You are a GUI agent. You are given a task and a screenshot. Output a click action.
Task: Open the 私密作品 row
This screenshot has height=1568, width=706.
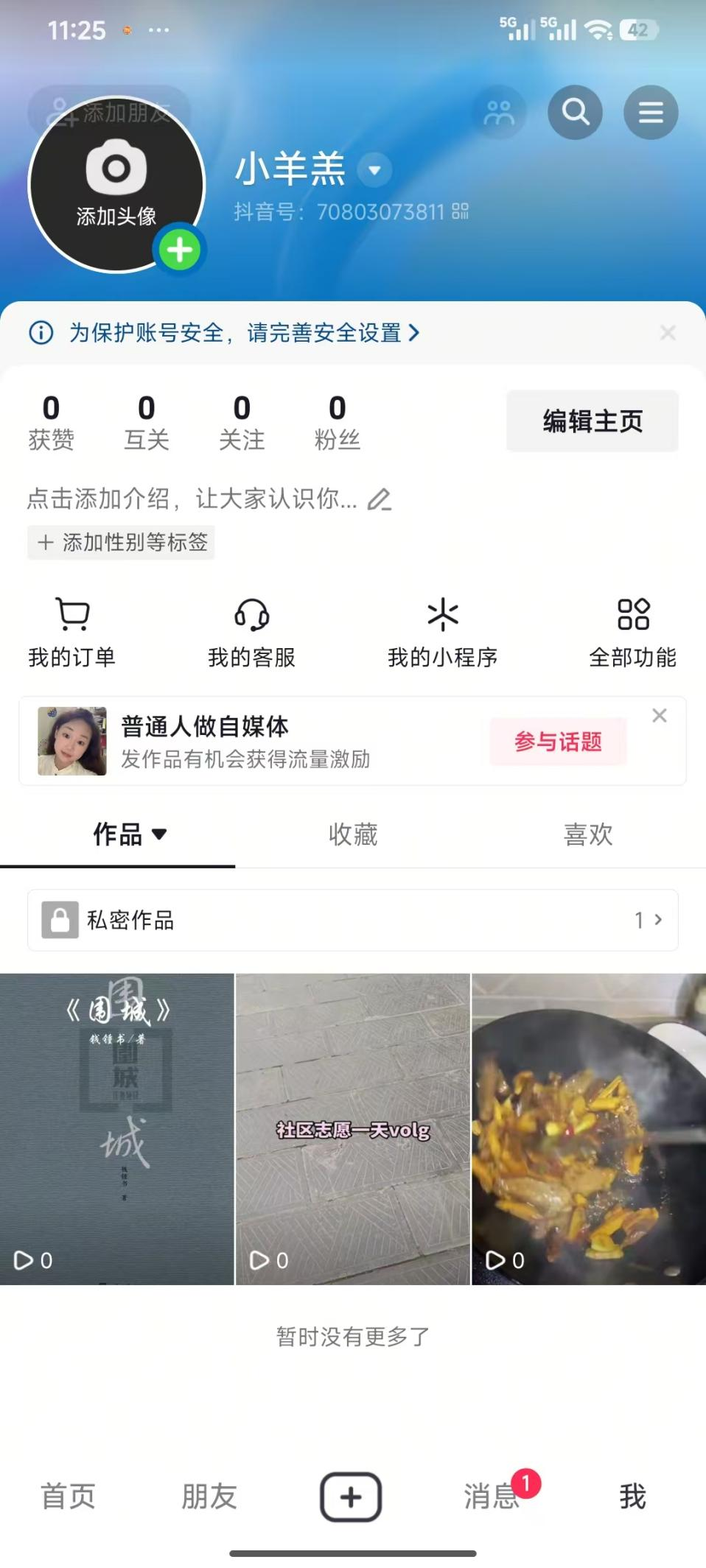353,920
